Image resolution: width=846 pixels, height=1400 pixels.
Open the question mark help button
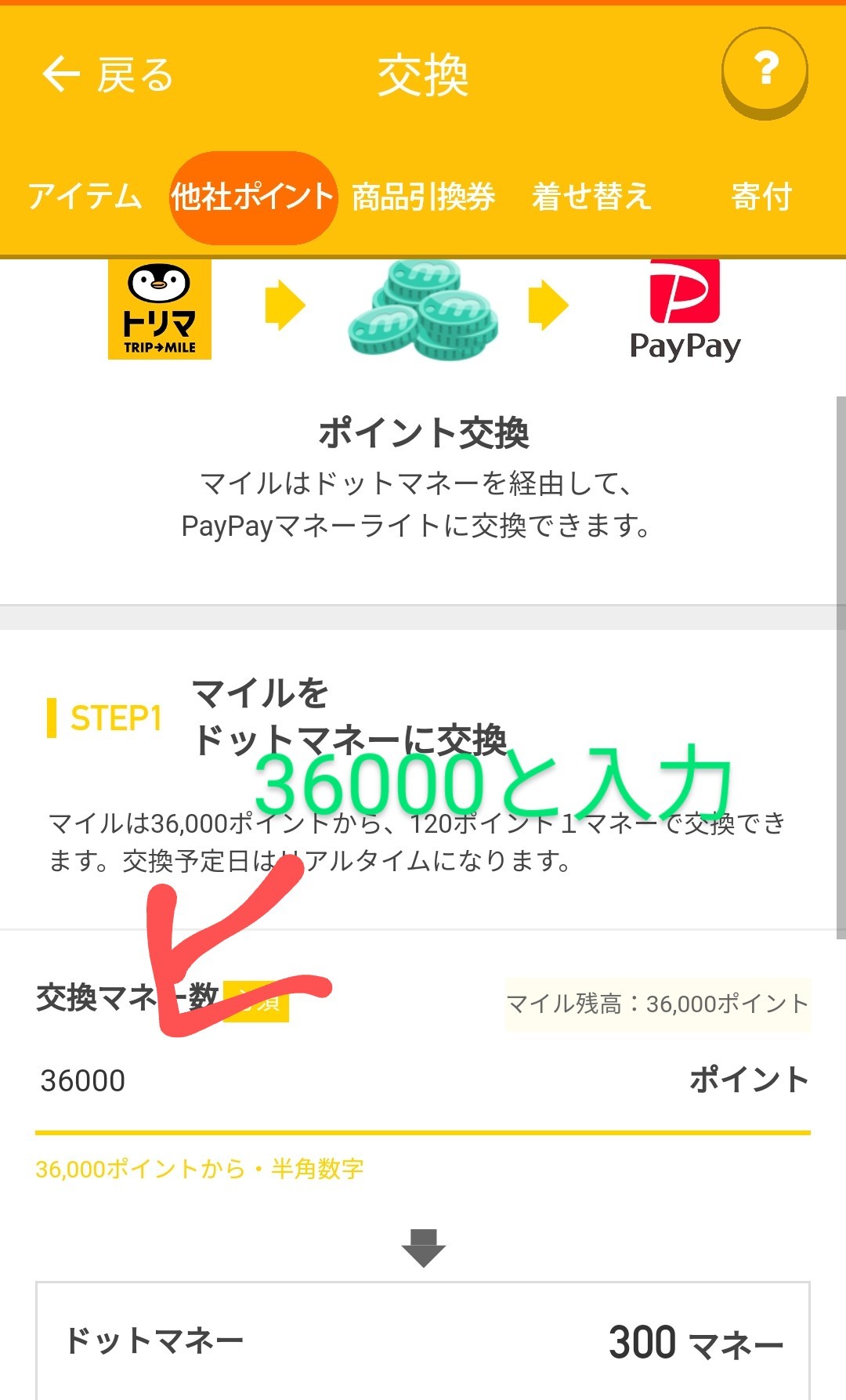[x=764, y=72]
